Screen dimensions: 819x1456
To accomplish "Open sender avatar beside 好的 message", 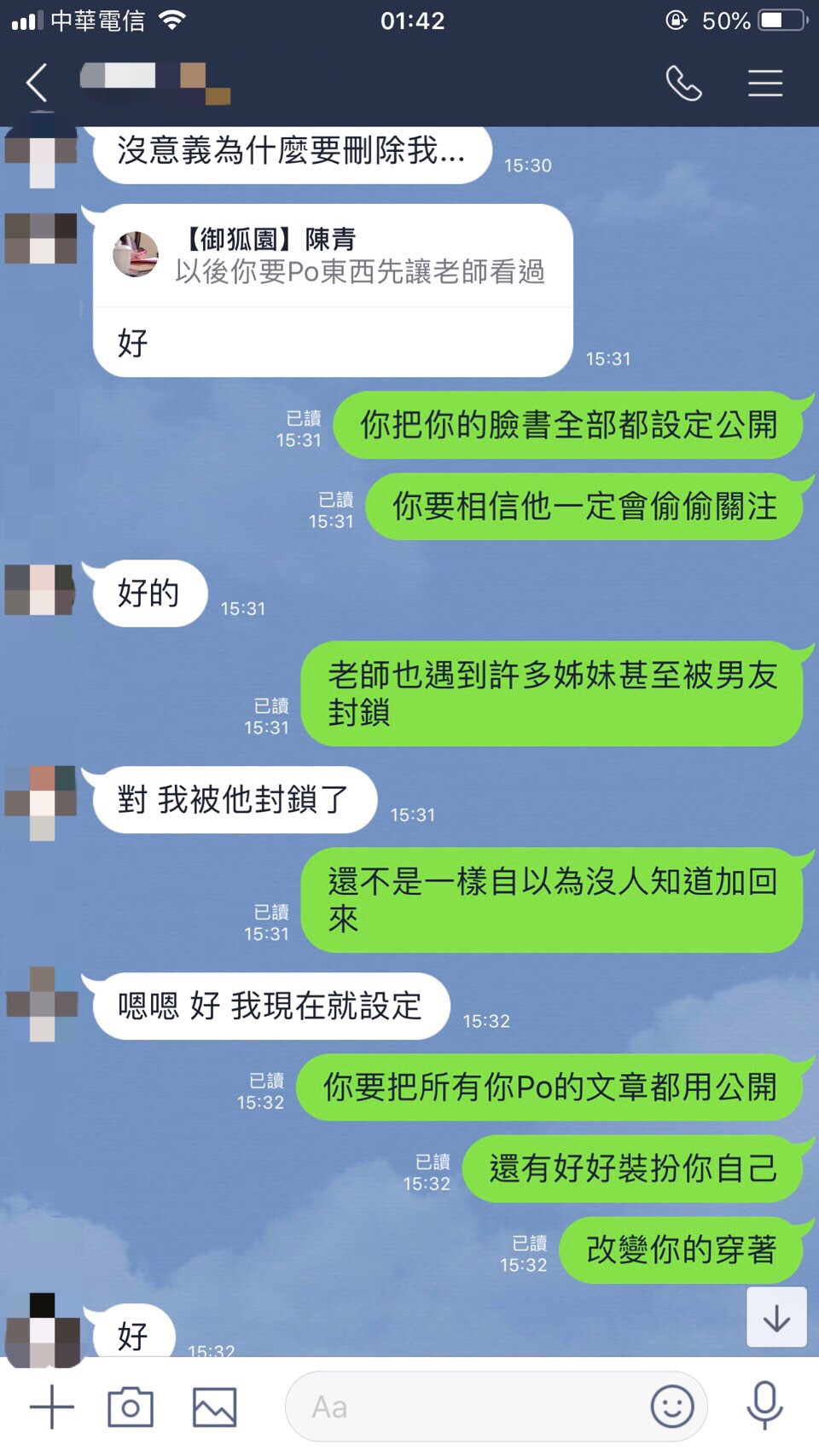I will (x=41, y=590).
